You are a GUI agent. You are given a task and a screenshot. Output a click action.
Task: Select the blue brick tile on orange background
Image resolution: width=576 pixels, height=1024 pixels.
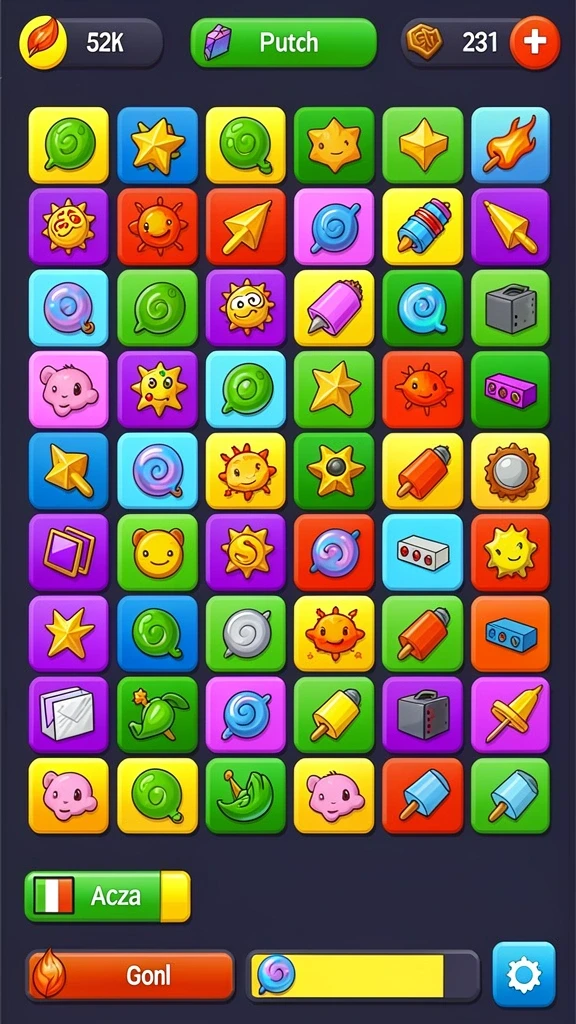click(511, 634)
